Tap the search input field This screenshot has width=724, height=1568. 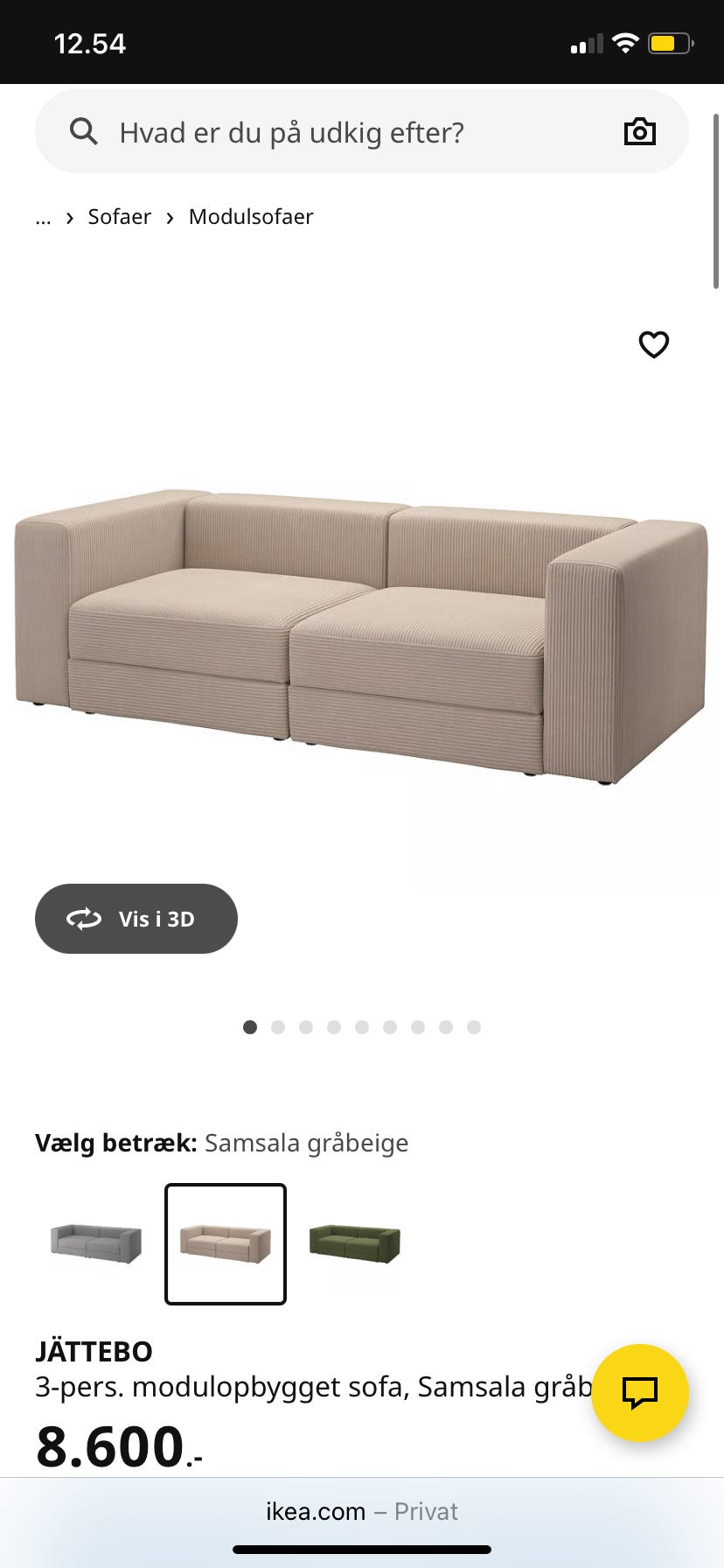[350, 131]
